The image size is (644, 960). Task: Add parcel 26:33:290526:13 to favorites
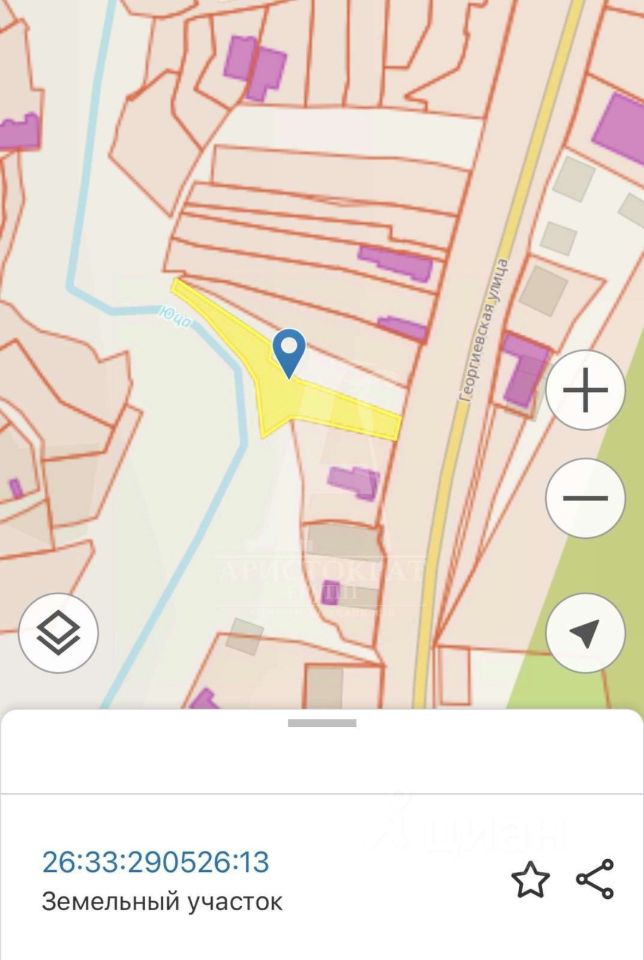click(530, 880)
